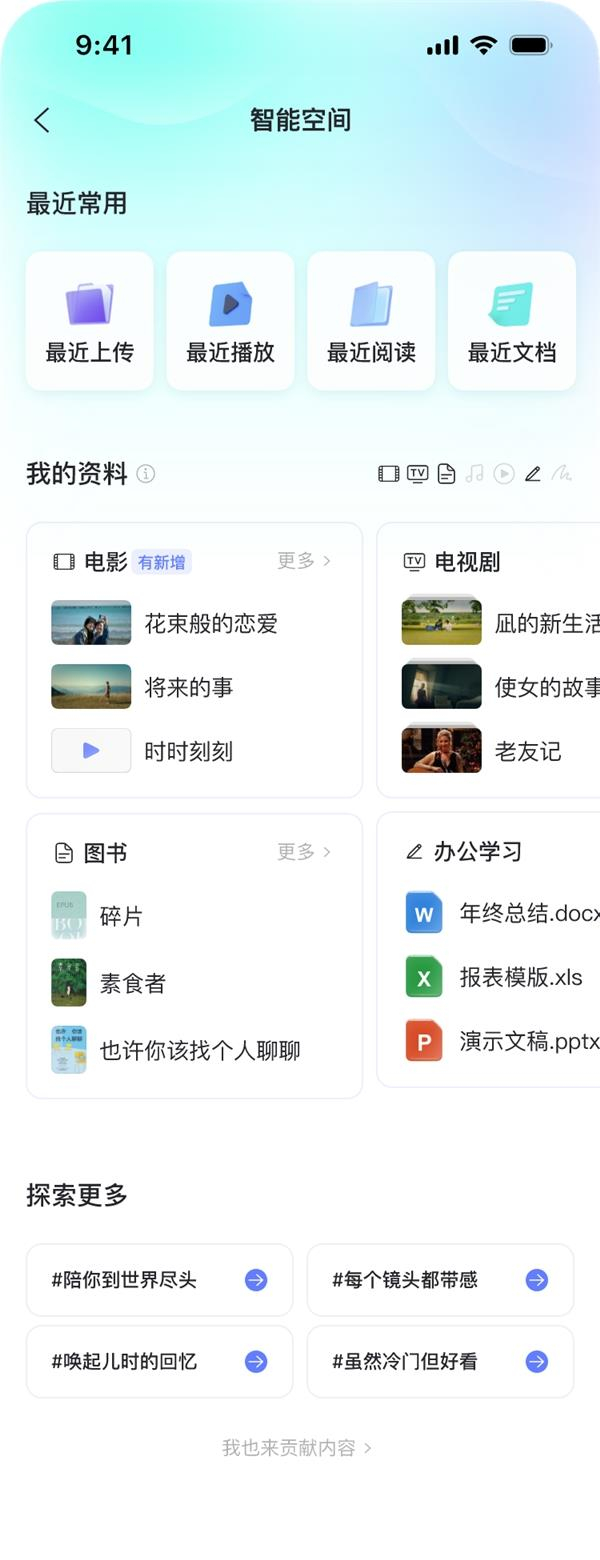
Task: Open the movie 将来的事
Action: tap(189, 687)
